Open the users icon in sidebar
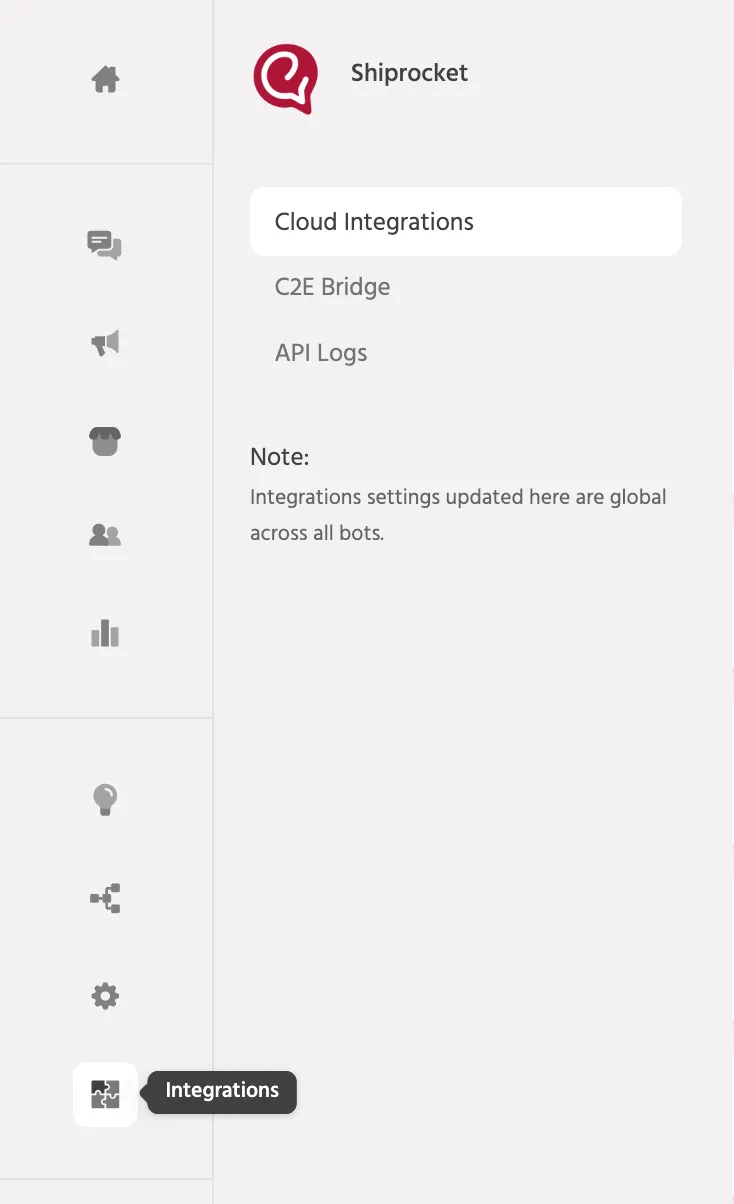The height and width of the screenshot is (1204, 734). coord(105,536)
